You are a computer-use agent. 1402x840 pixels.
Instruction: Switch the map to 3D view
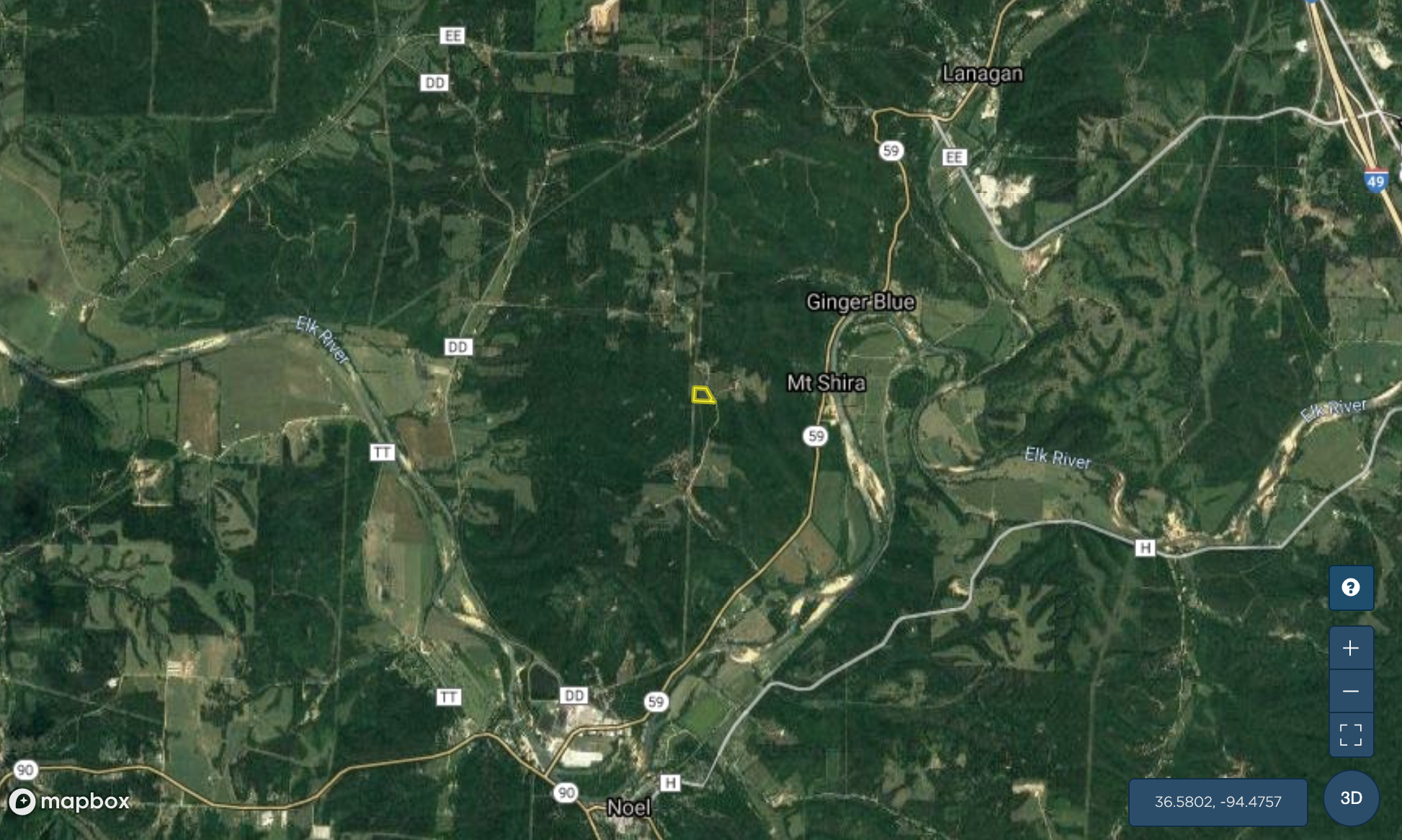[1351, 798]
